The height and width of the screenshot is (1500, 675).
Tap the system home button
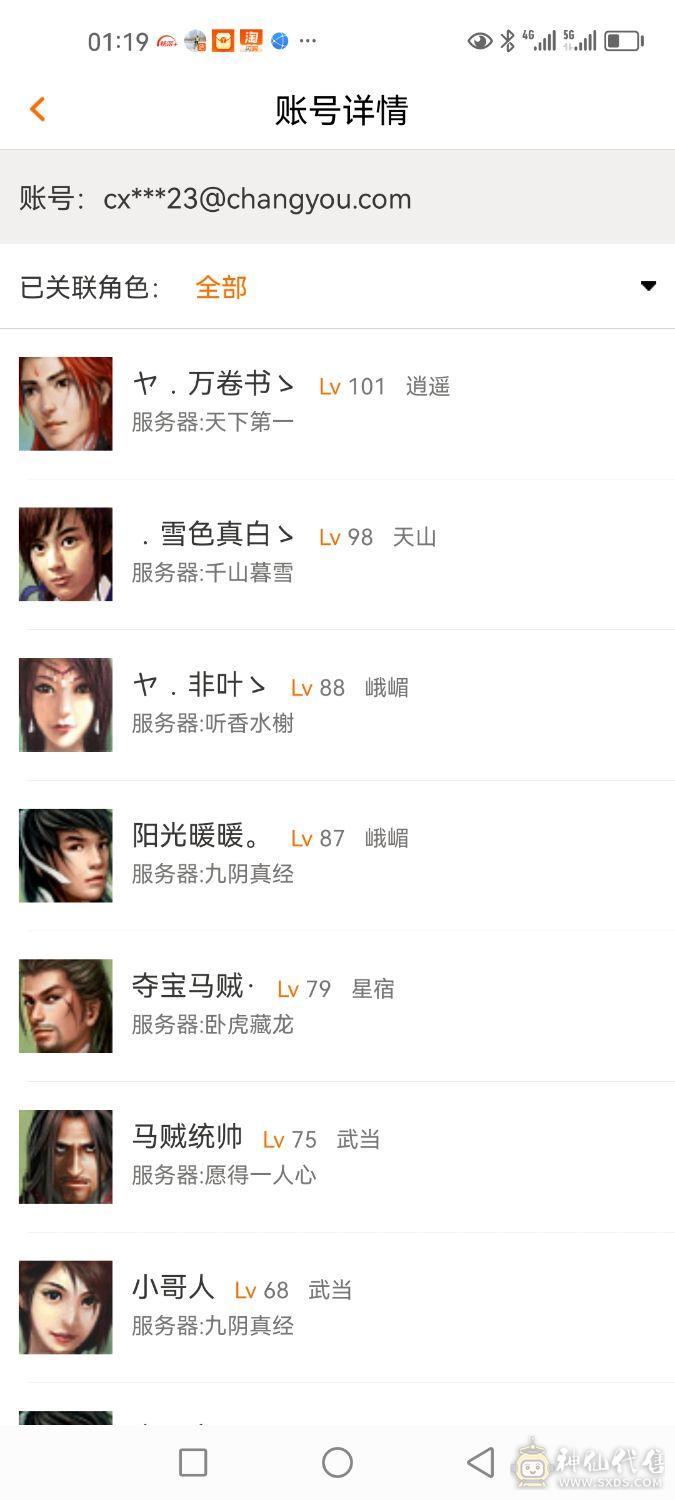click(337, 1463)
